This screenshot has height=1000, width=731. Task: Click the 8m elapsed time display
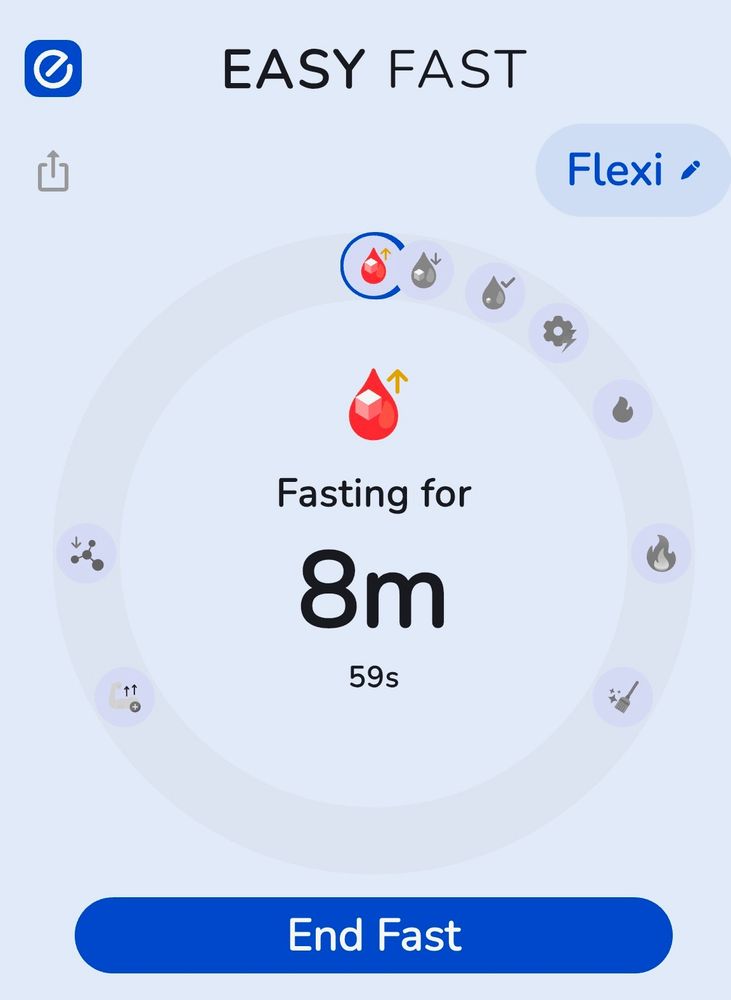(373, 592)
